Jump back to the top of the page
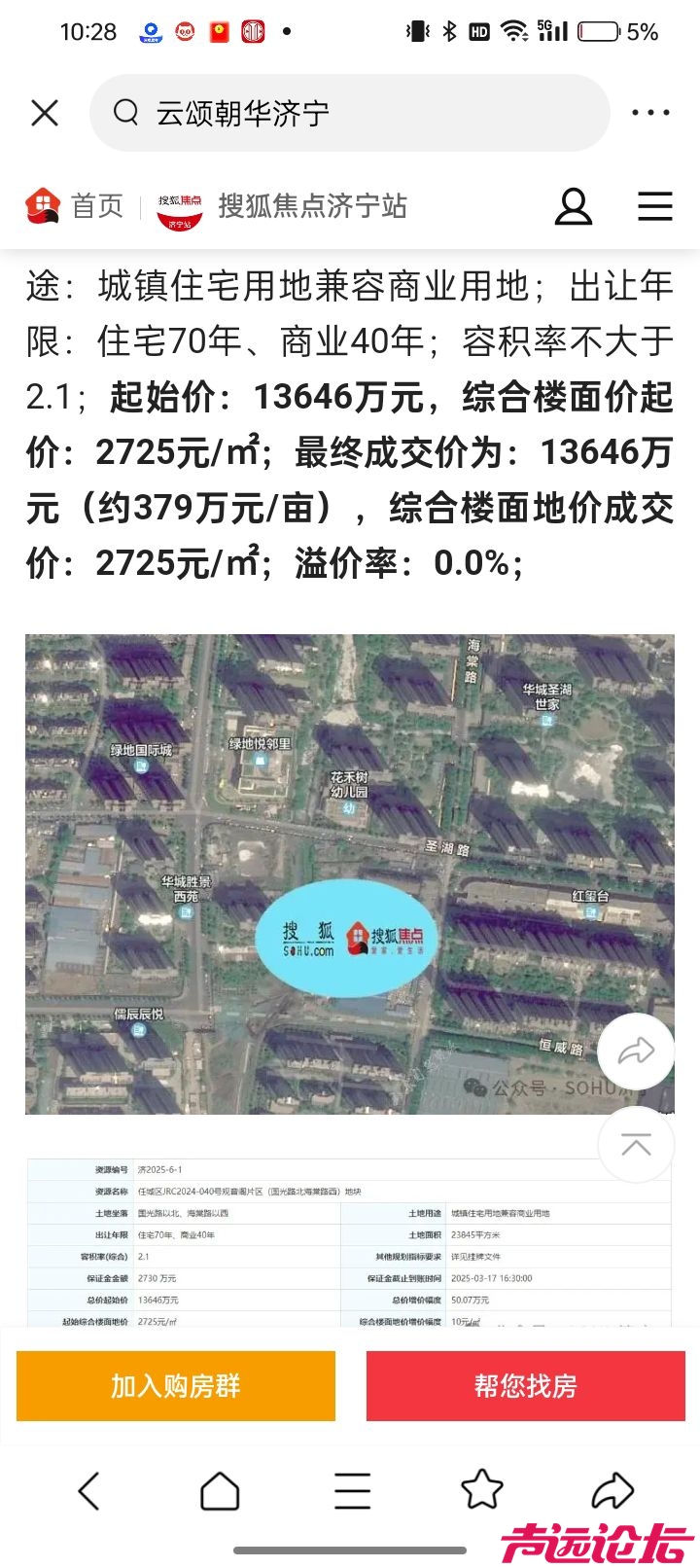700x1568 pixels. pyautogui.click(x=636, y=1145)
